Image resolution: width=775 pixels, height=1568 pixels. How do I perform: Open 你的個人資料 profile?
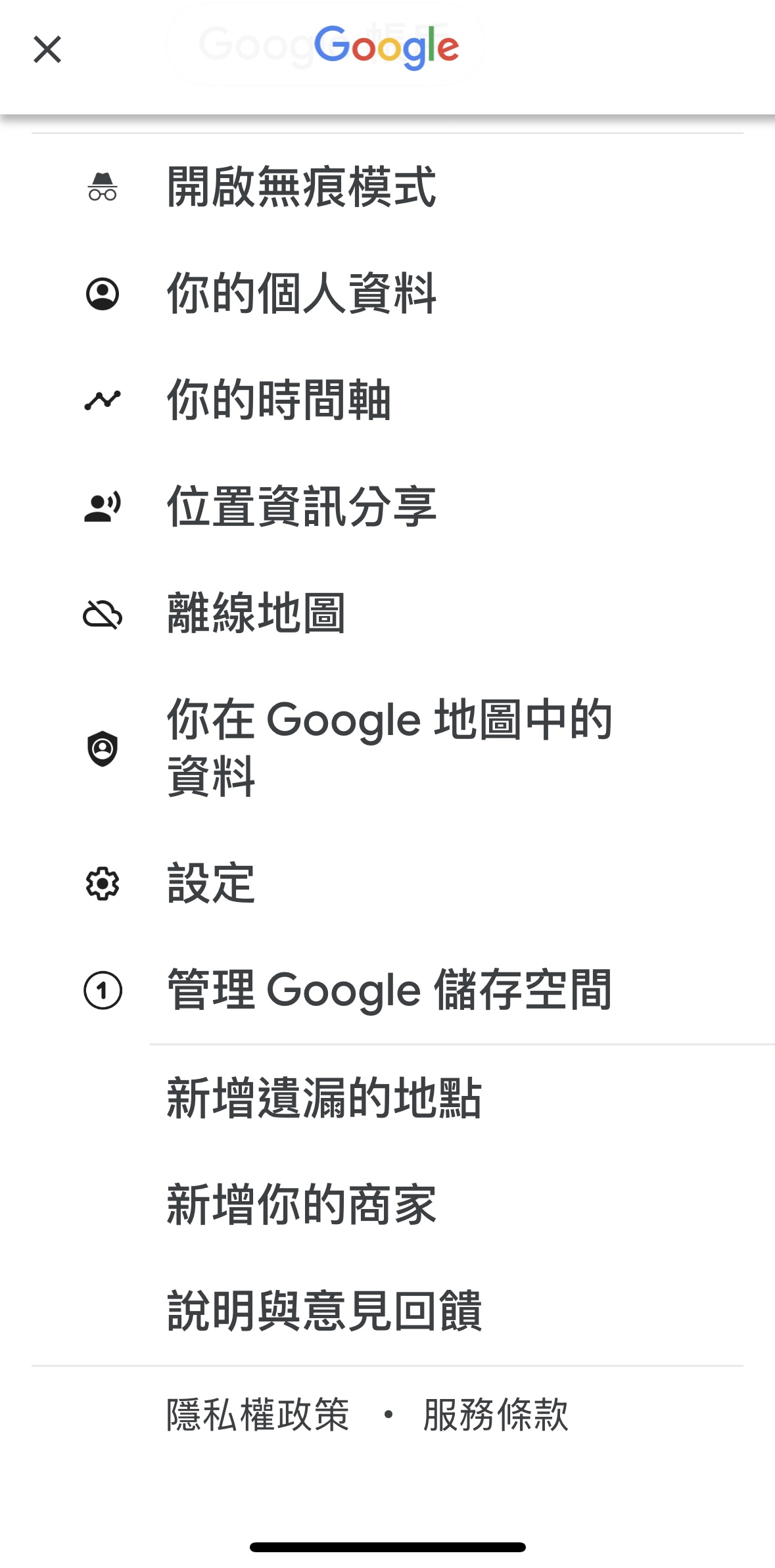[301, 293]
